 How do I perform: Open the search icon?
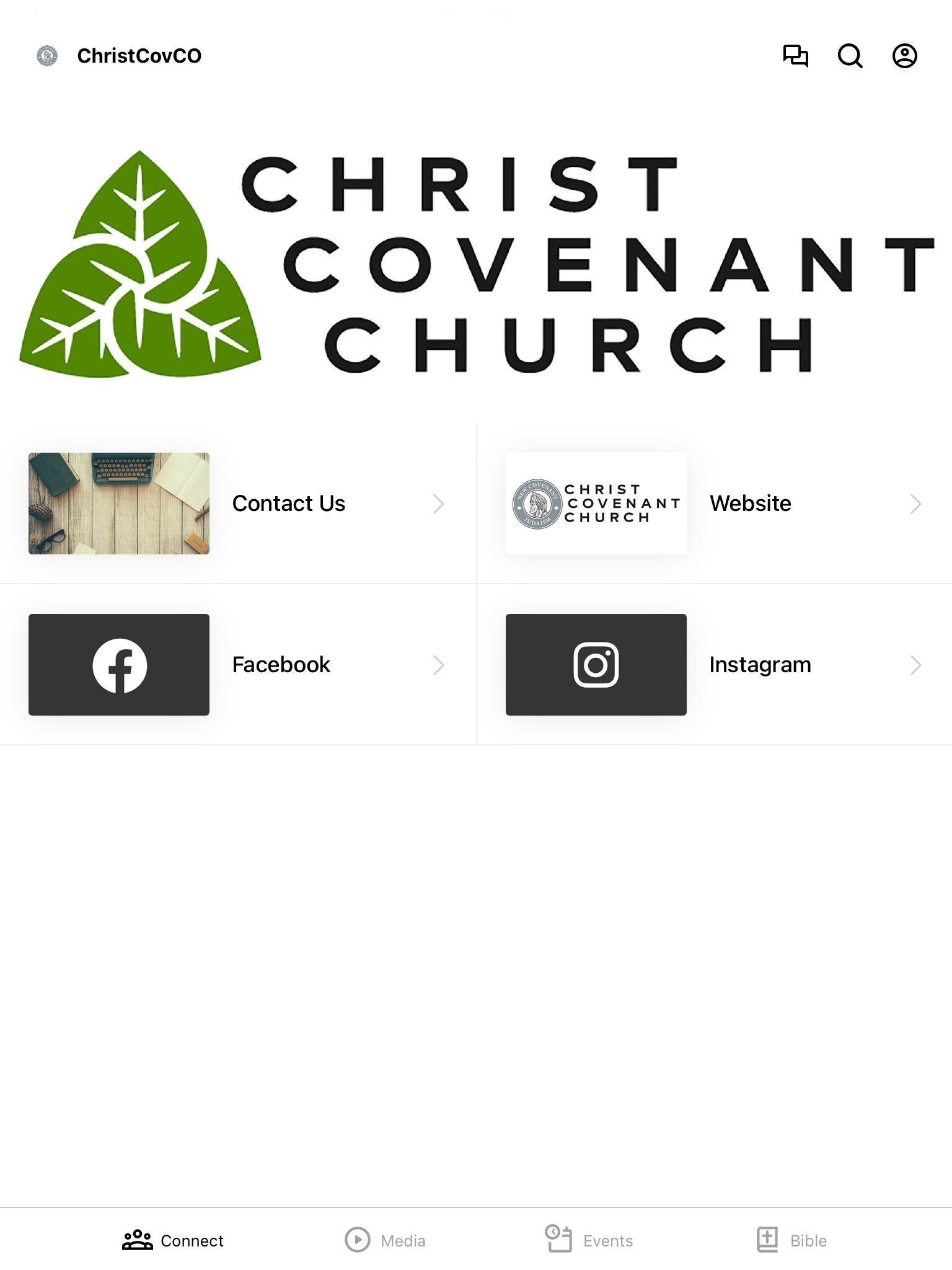click(x=850, y=56)
